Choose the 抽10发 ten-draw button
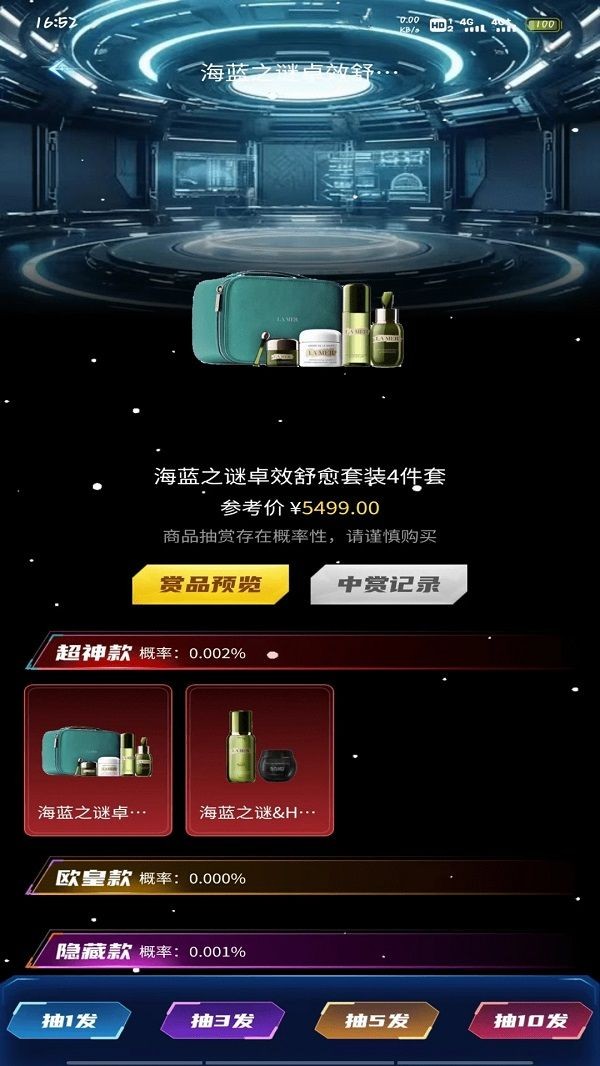This screenshot has height=1066, width=600. click(x=530, y=1020)
